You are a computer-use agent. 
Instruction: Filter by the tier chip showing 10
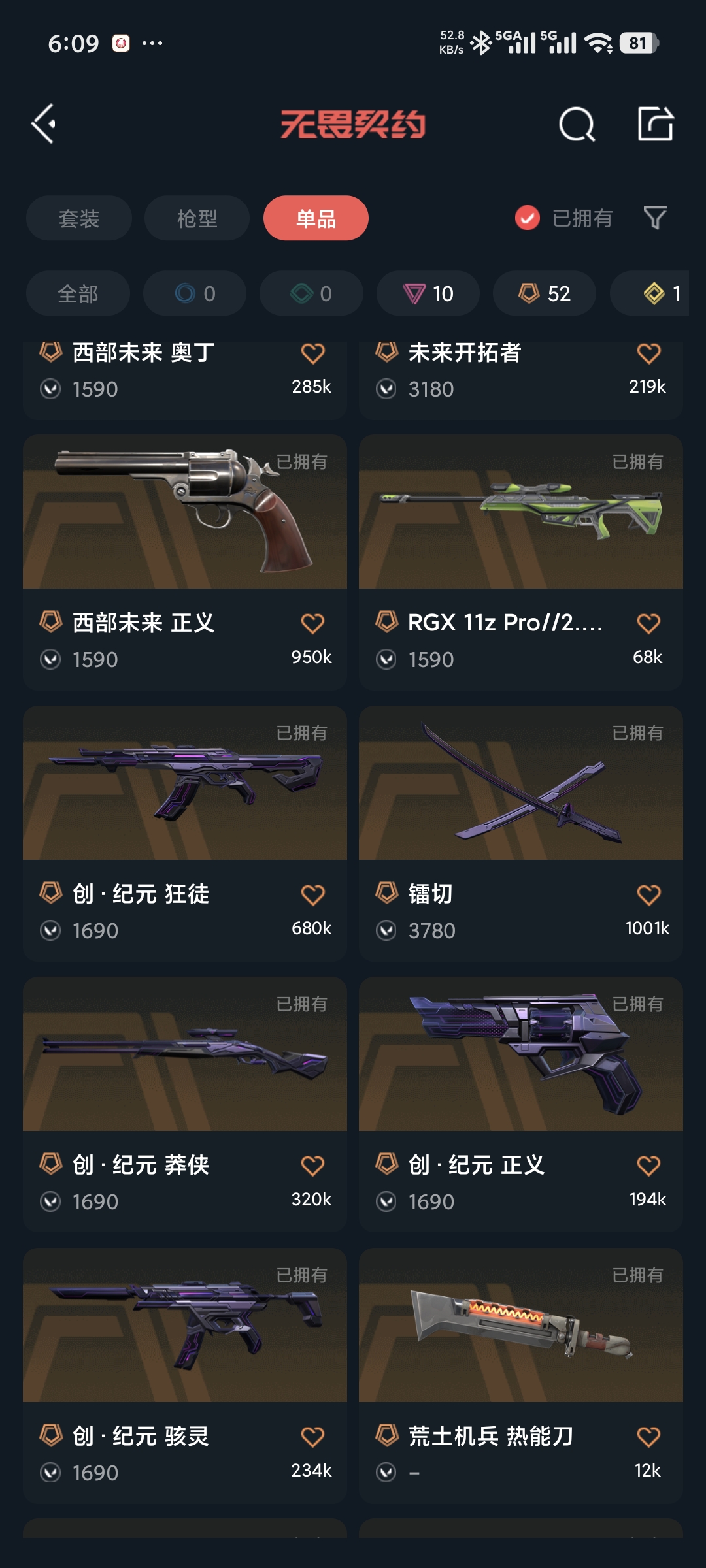(x=428, y=293)
